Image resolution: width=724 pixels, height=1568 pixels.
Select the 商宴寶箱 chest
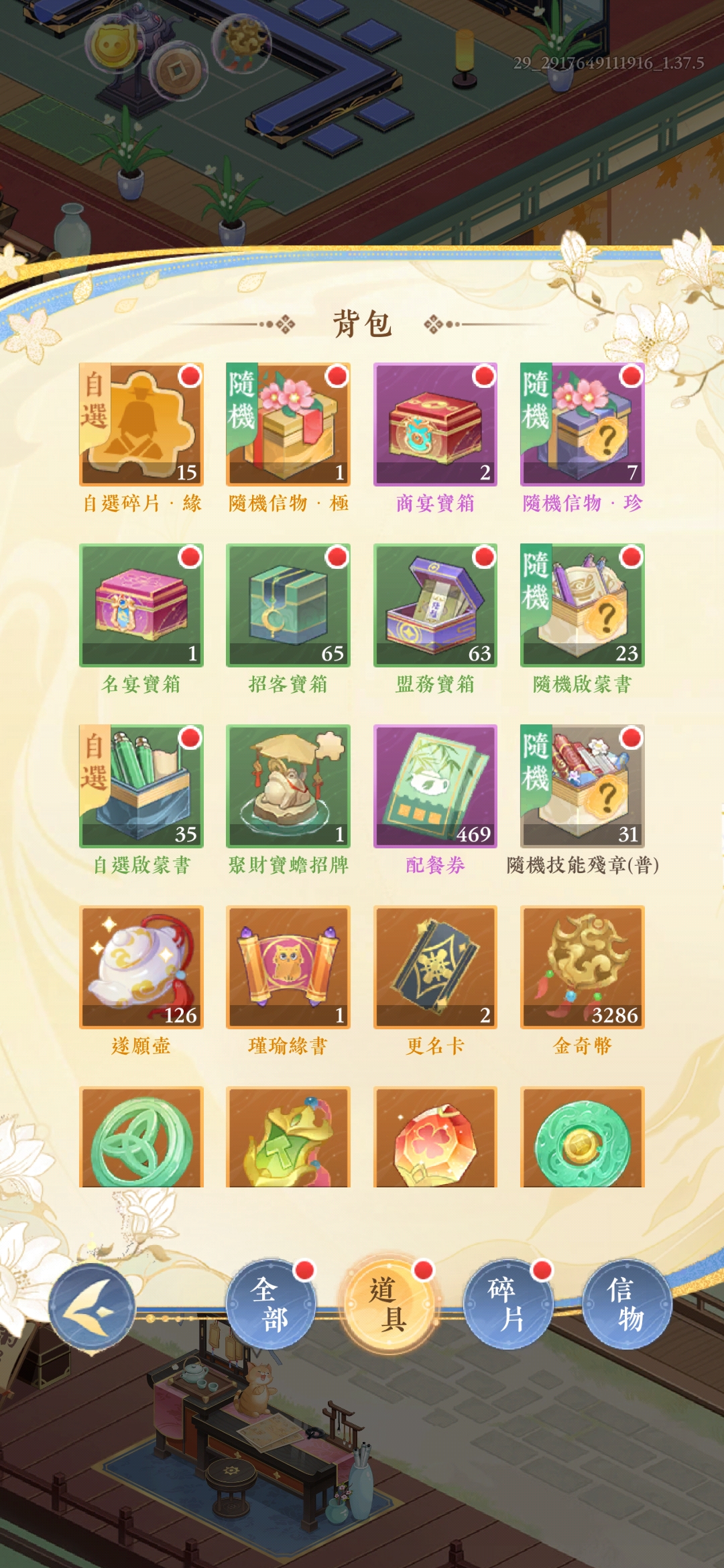[435, 425]
